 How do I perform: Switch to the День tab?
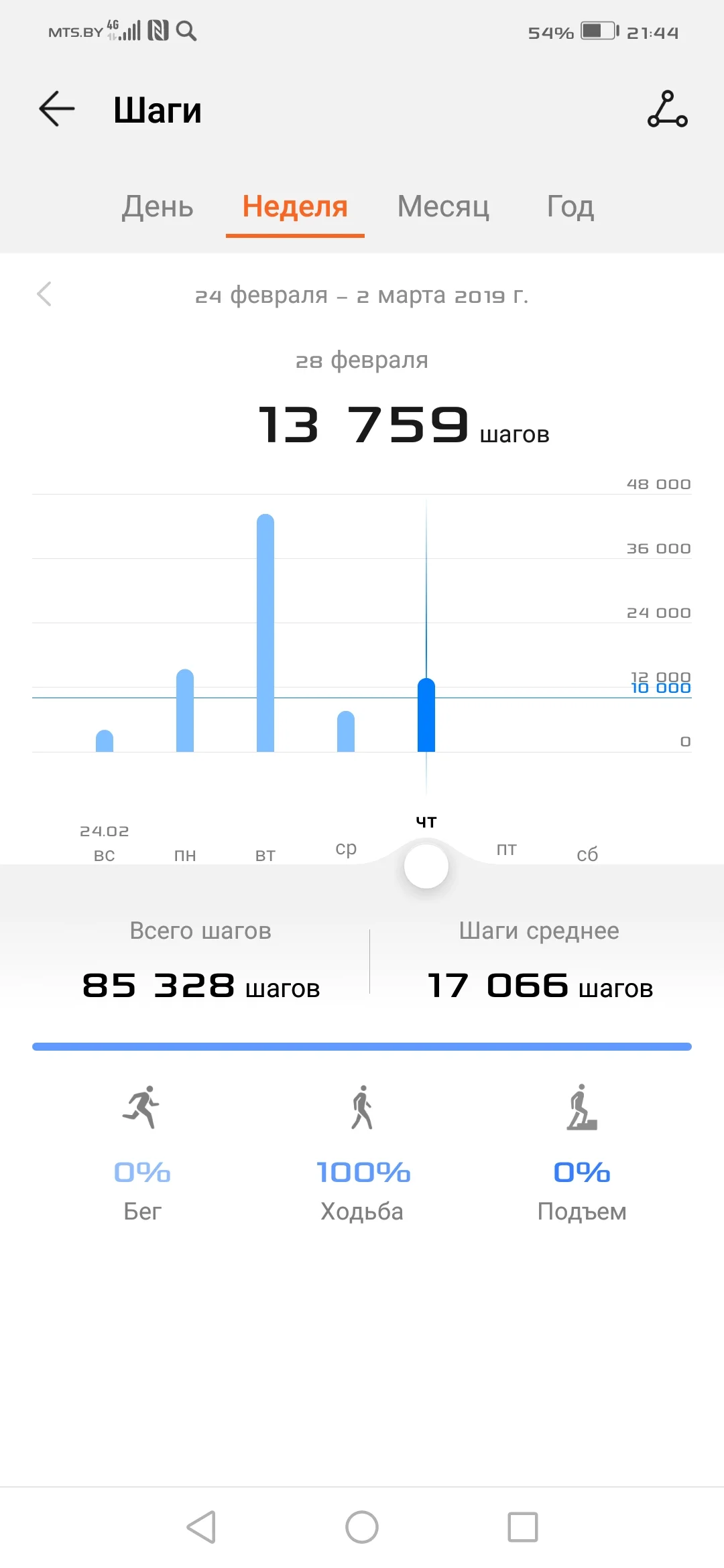157,208
